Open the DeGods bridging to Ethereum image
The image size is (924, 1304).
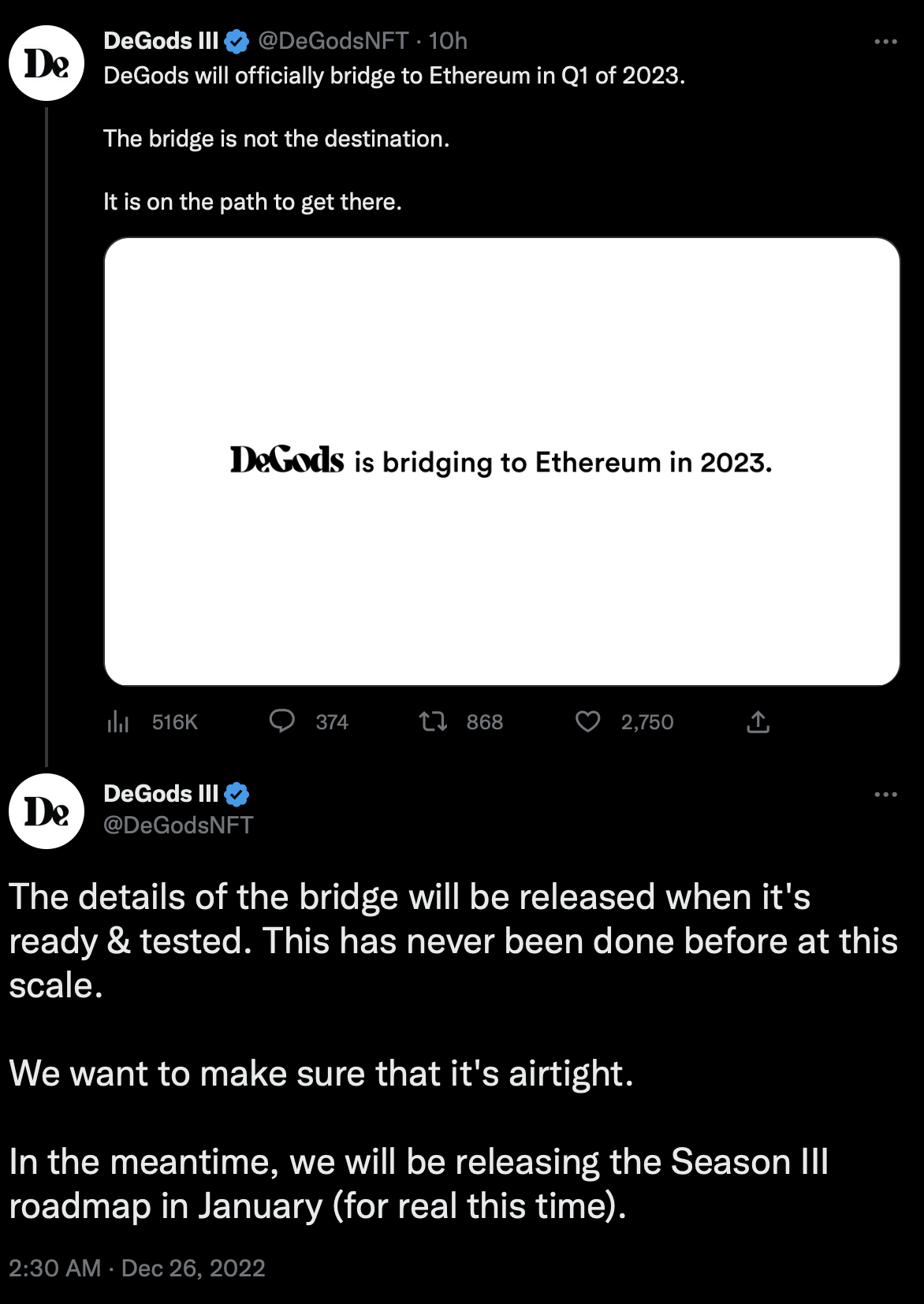pos(501,461)
